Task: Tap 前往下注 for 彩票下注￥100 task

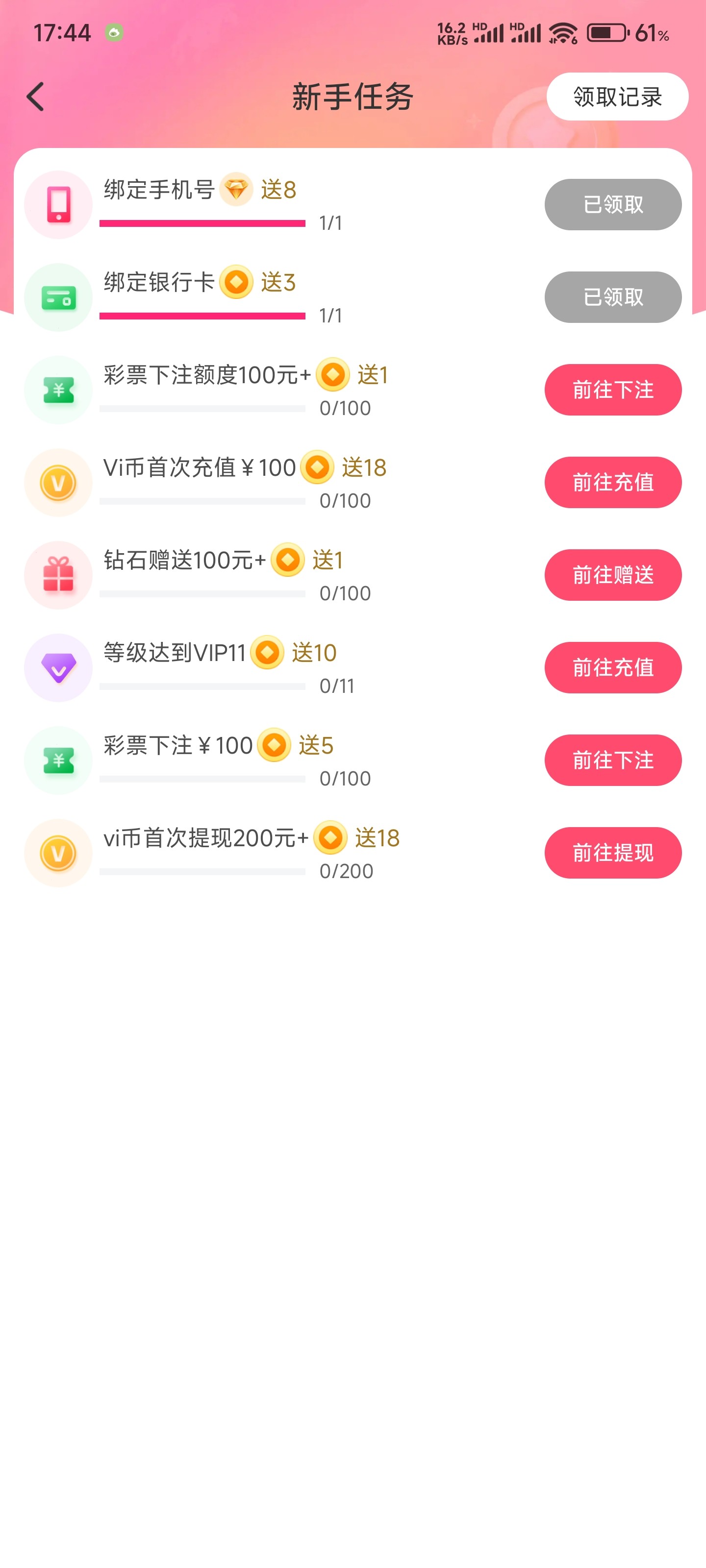Action: [612, 759]
